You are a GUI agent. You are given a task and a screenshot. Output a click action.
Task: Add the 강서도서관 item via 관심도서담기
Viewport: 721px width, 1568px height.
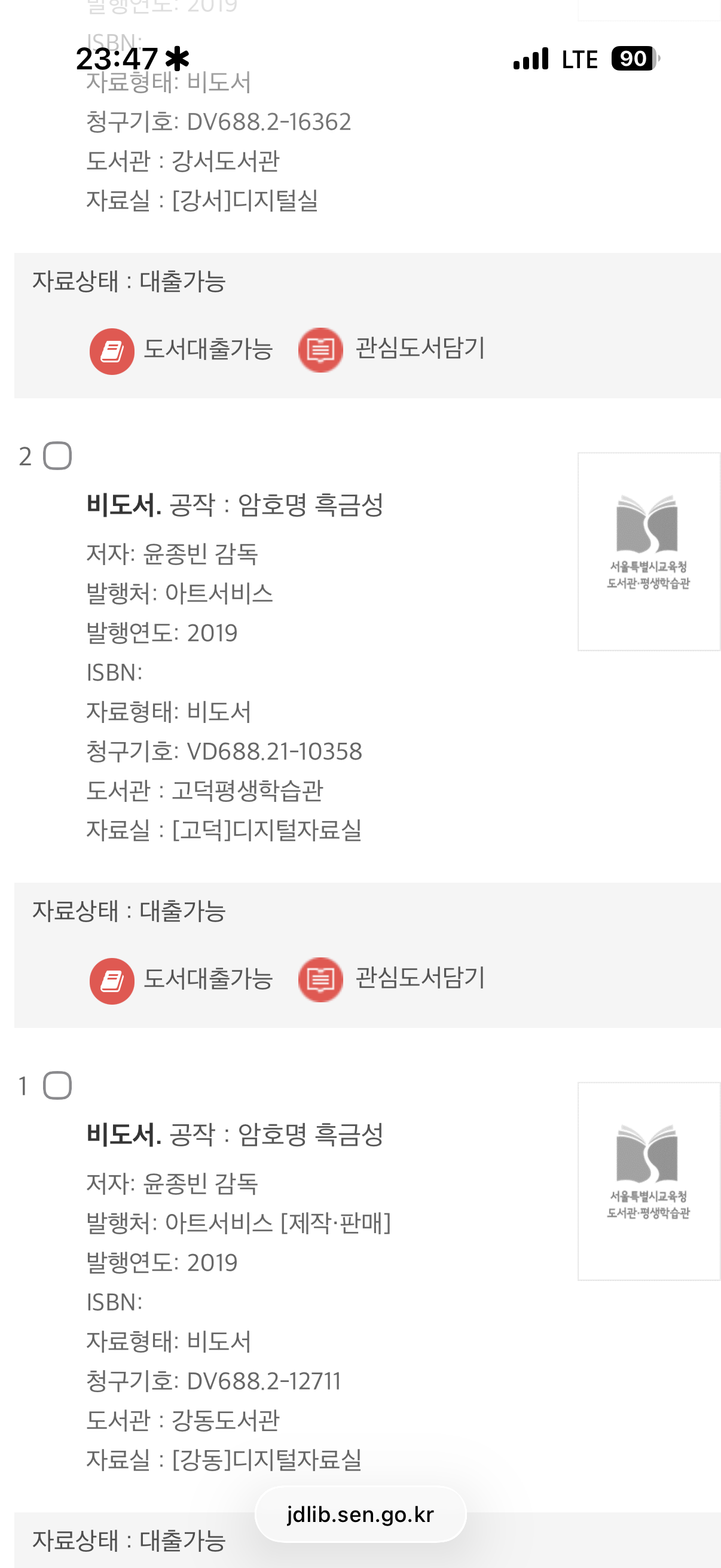click(391, 349)
